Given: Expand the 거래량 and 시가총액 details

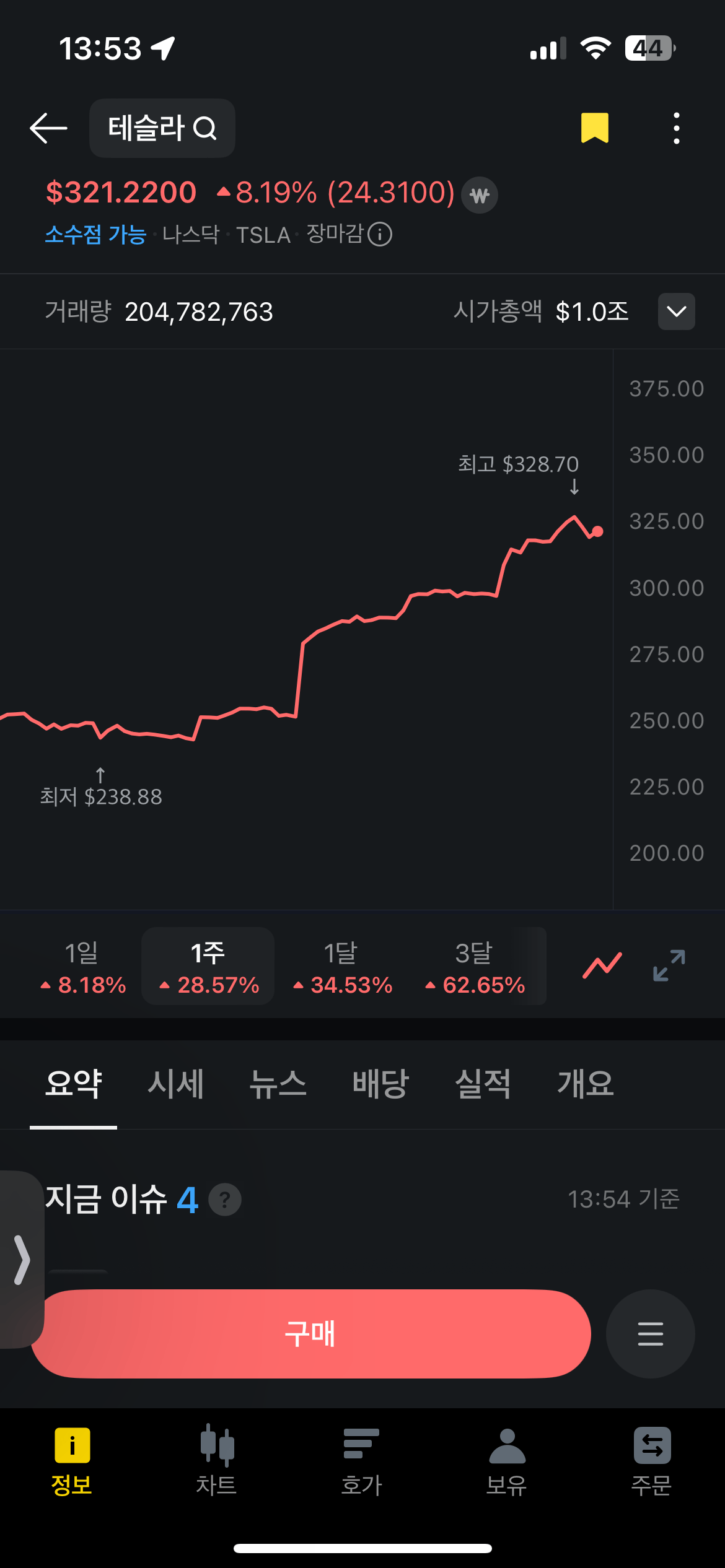Looking at the screenshot, I should point(676,311).
